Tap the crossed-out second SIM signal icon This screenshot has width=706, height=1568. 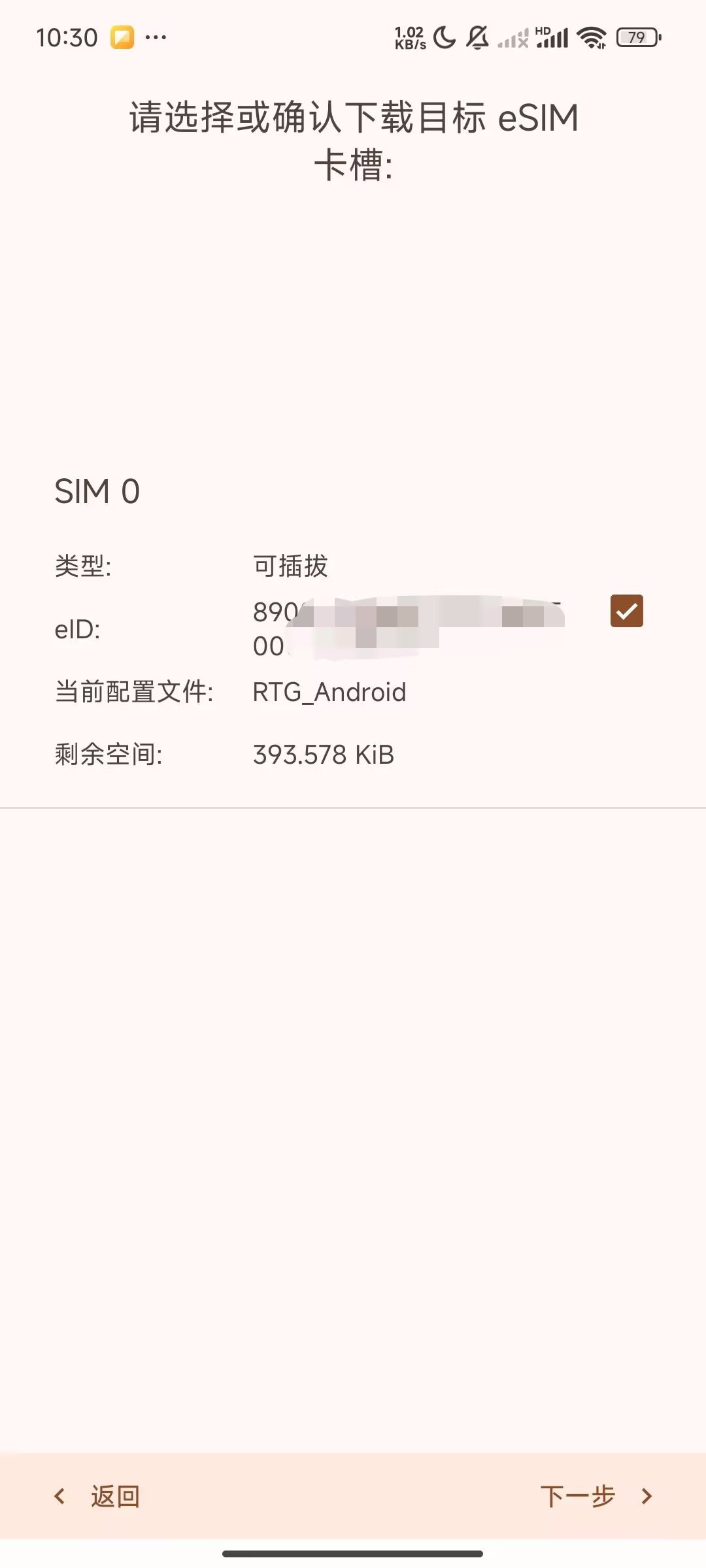(513, 39)
